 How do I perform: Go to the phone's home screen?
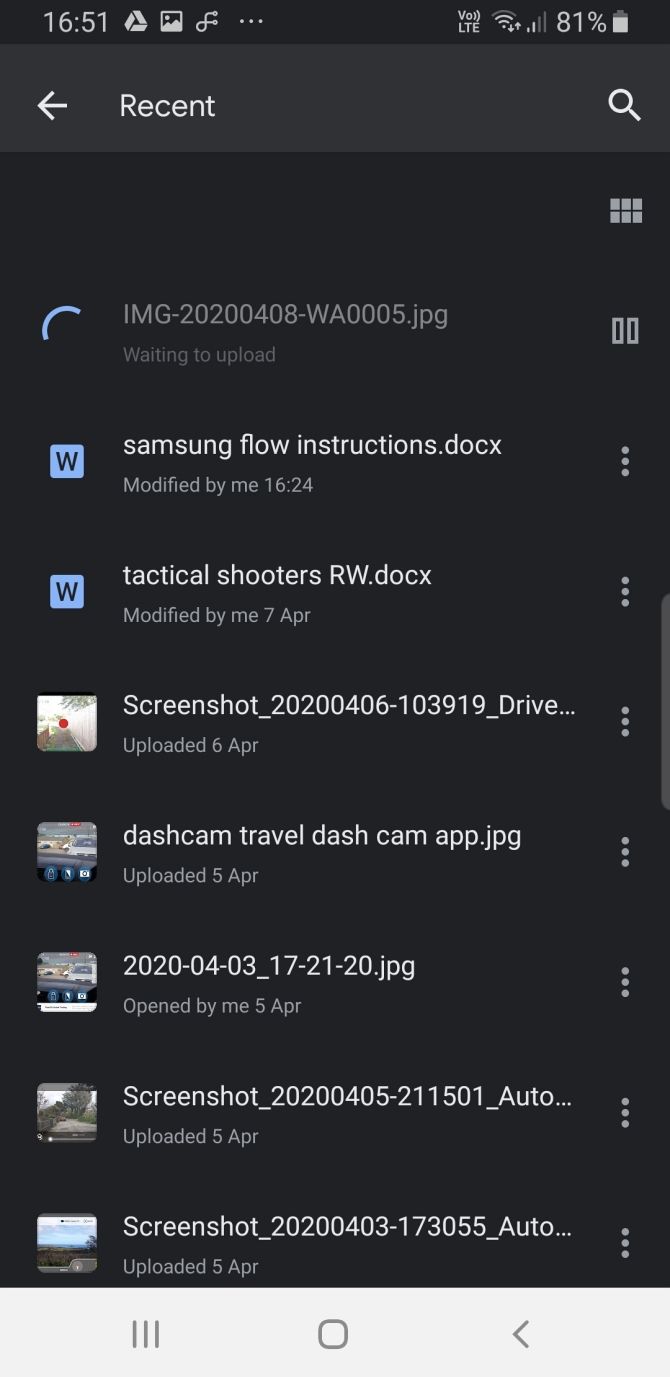pos(333,1333)
